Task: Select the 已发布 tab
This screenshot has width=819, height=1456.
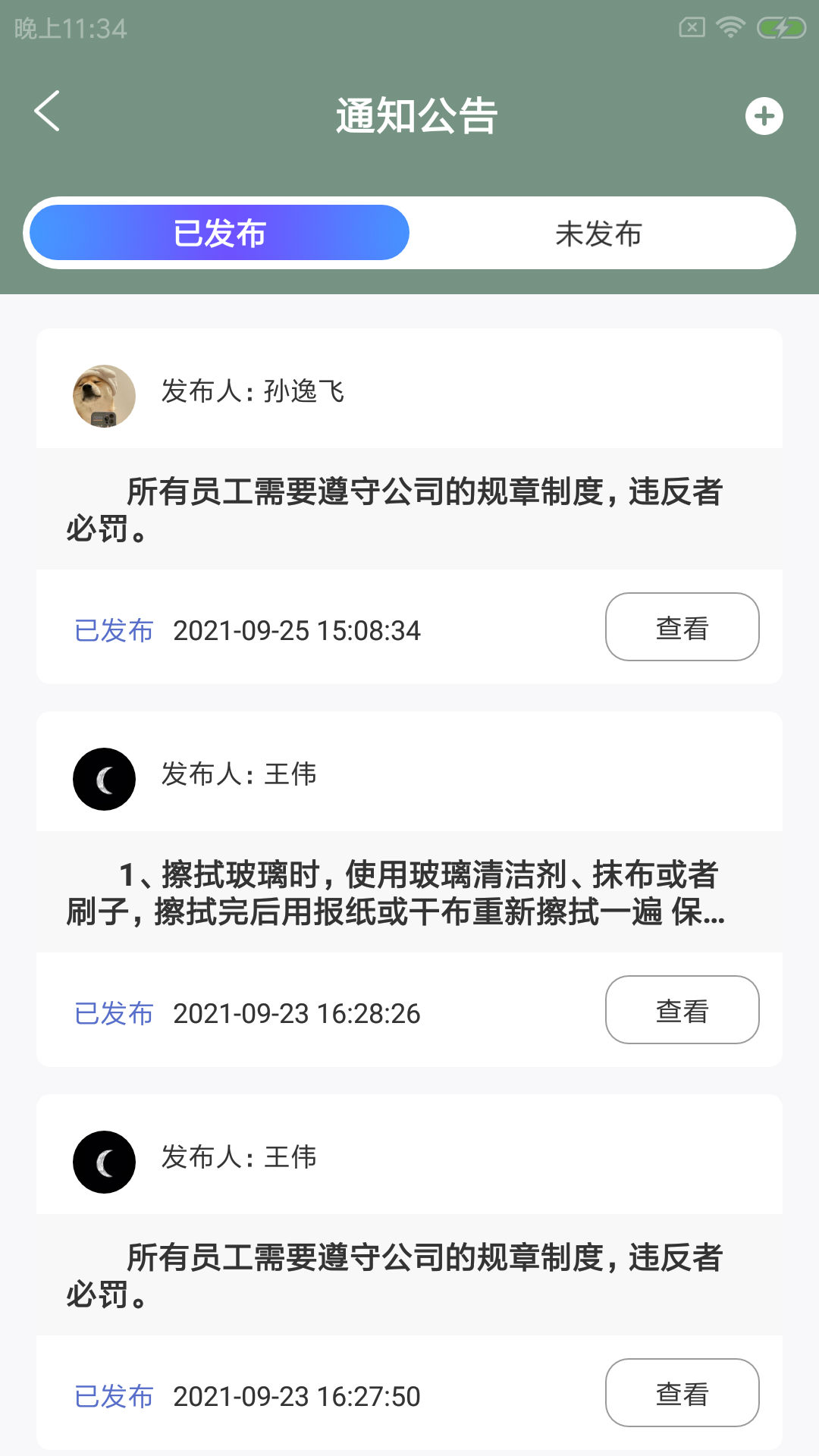Action: pos(218,233)
